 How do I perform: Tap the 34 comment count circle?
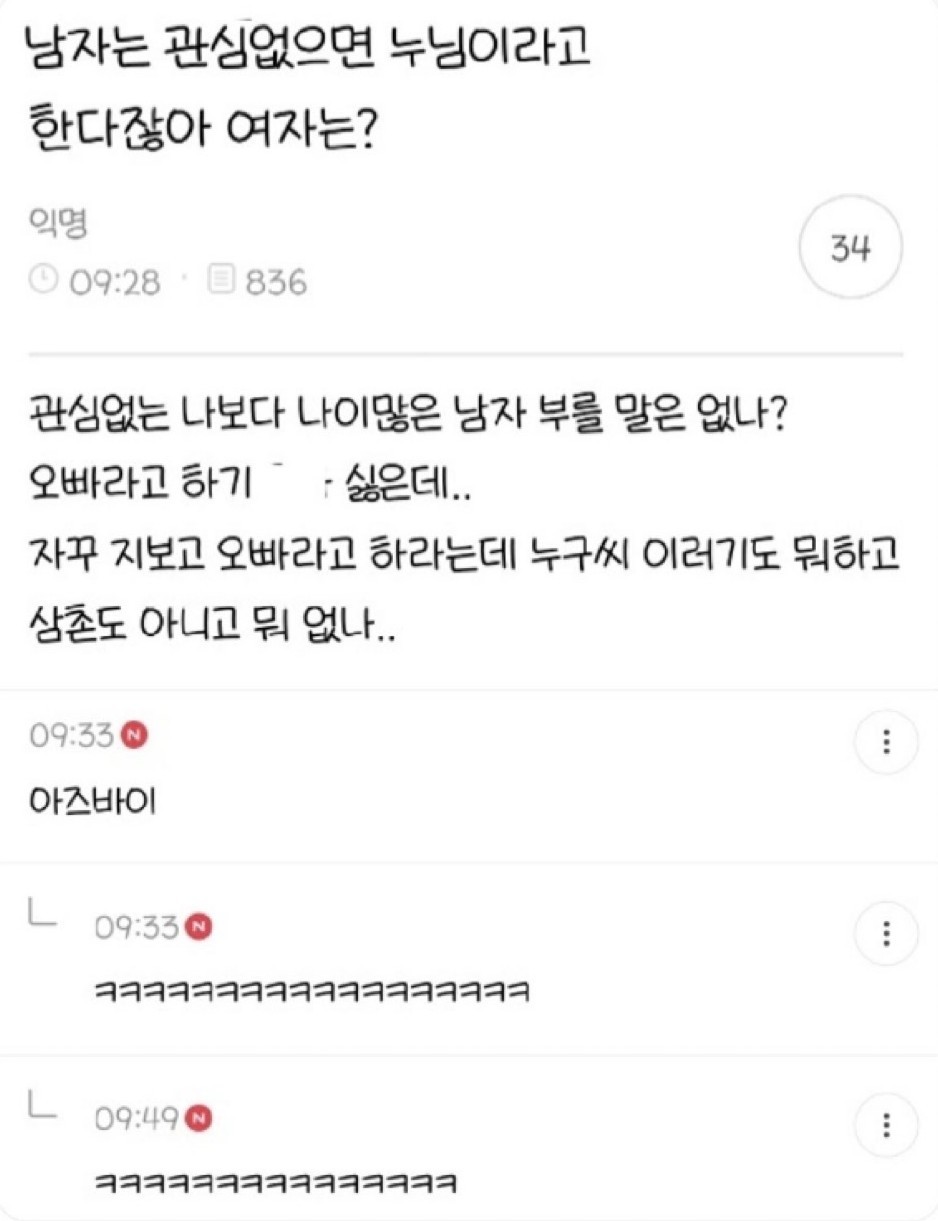pyautogui.click(x=851, y=247)
